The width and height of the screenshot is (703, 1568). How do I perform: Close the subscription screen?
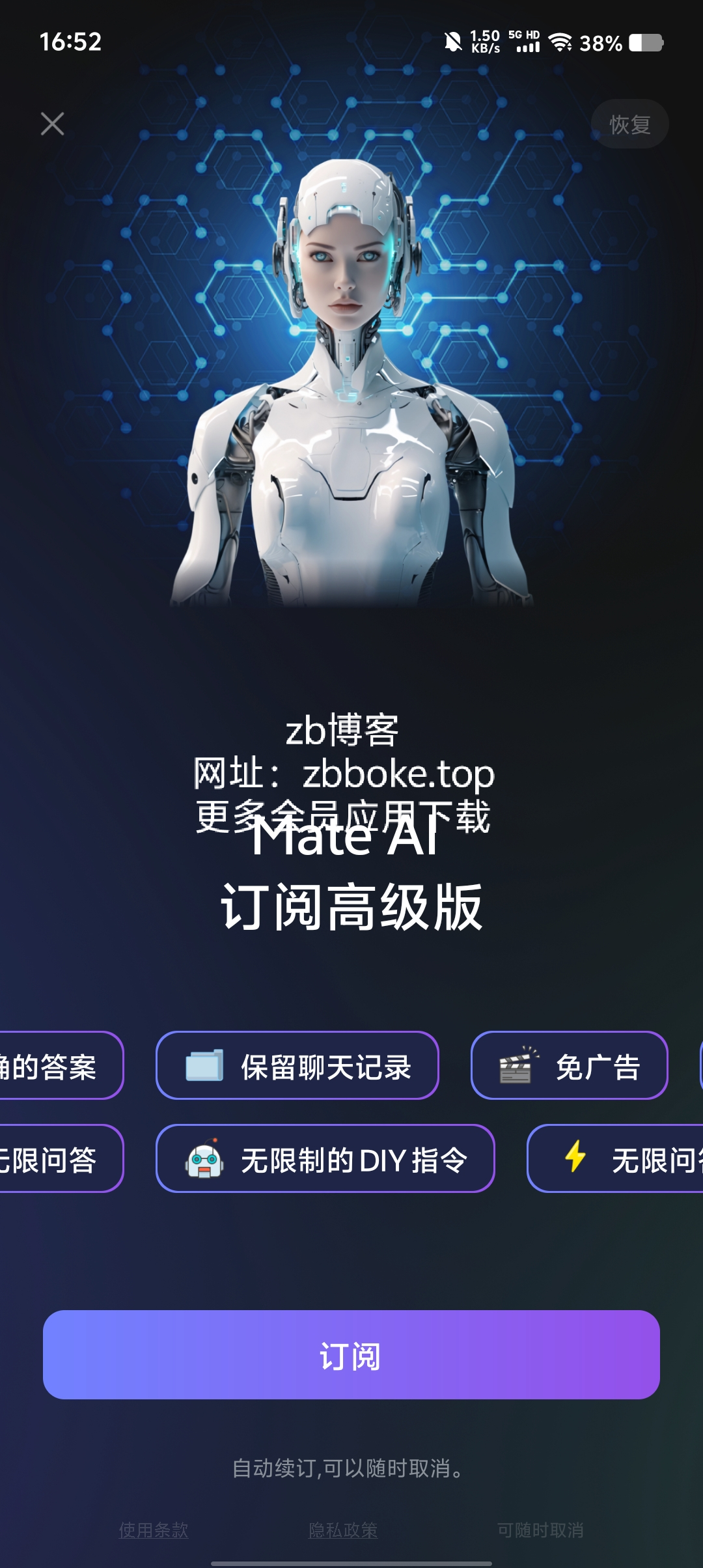[52, 124]
